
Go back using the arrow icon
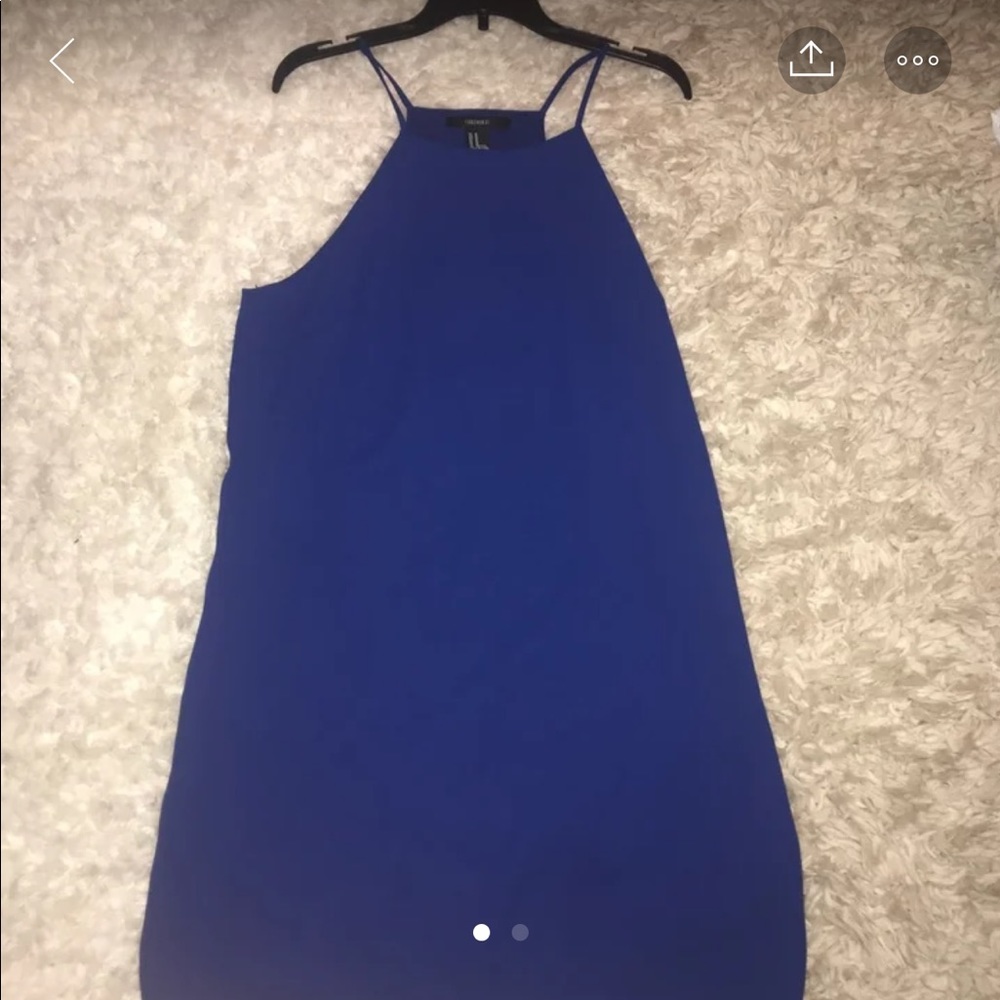pyautogui.click(x=62, y=61)
